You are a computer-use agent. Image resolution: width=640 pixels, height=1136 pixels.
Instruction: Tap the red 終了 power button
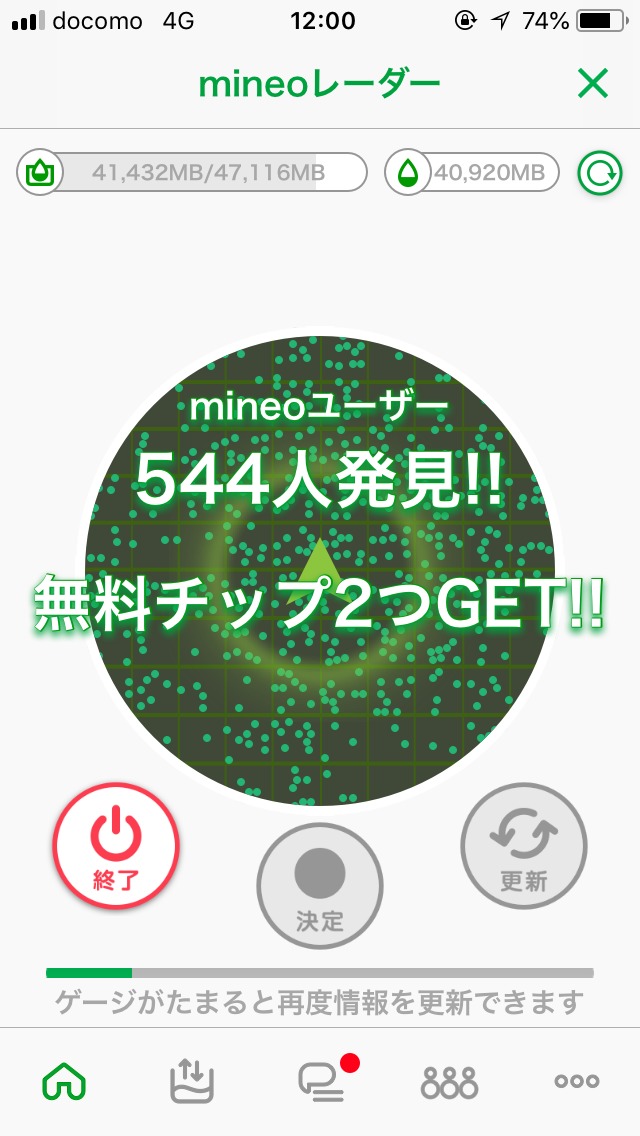(116, 845)
